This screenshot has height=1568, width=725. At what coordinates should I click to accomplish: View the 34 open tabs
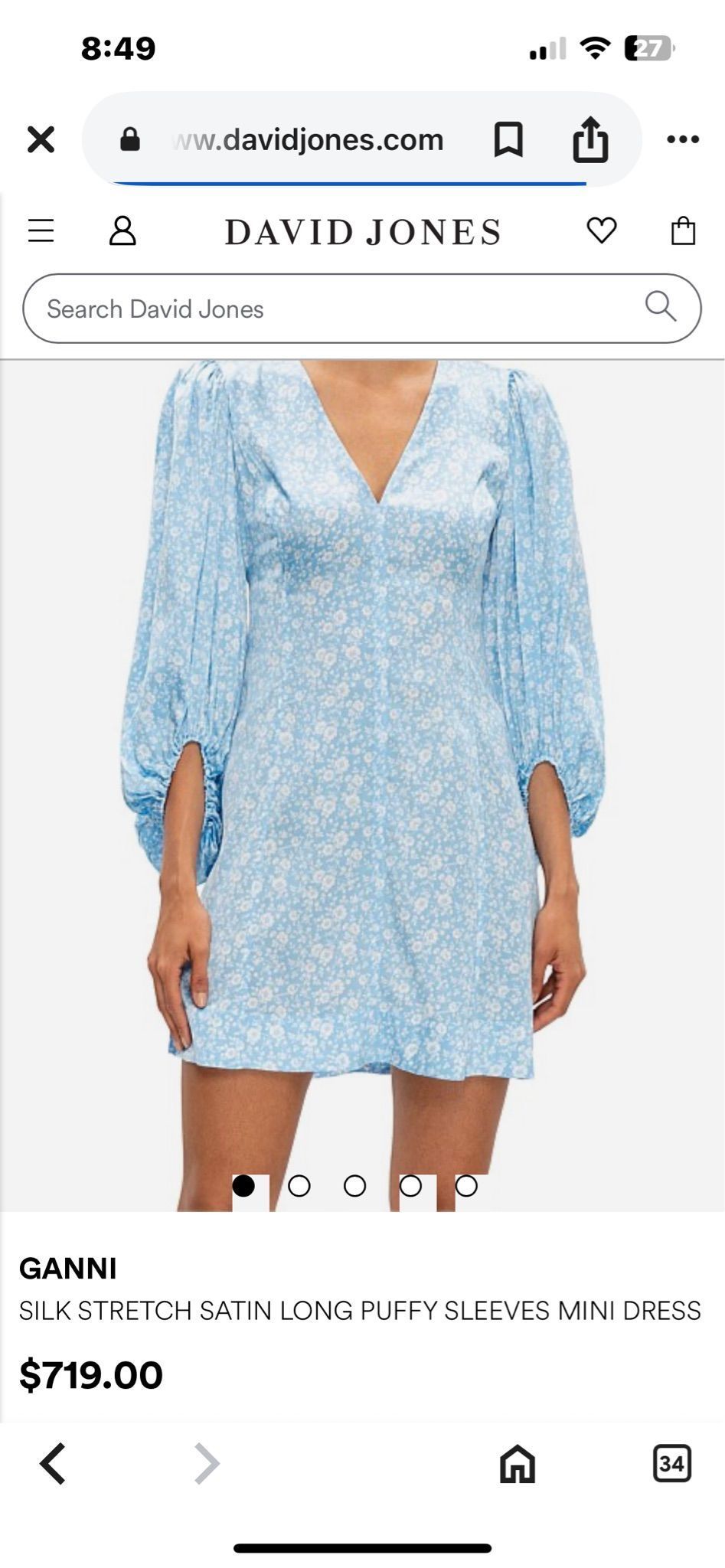pyautogui.click(x=671, y=1464)
